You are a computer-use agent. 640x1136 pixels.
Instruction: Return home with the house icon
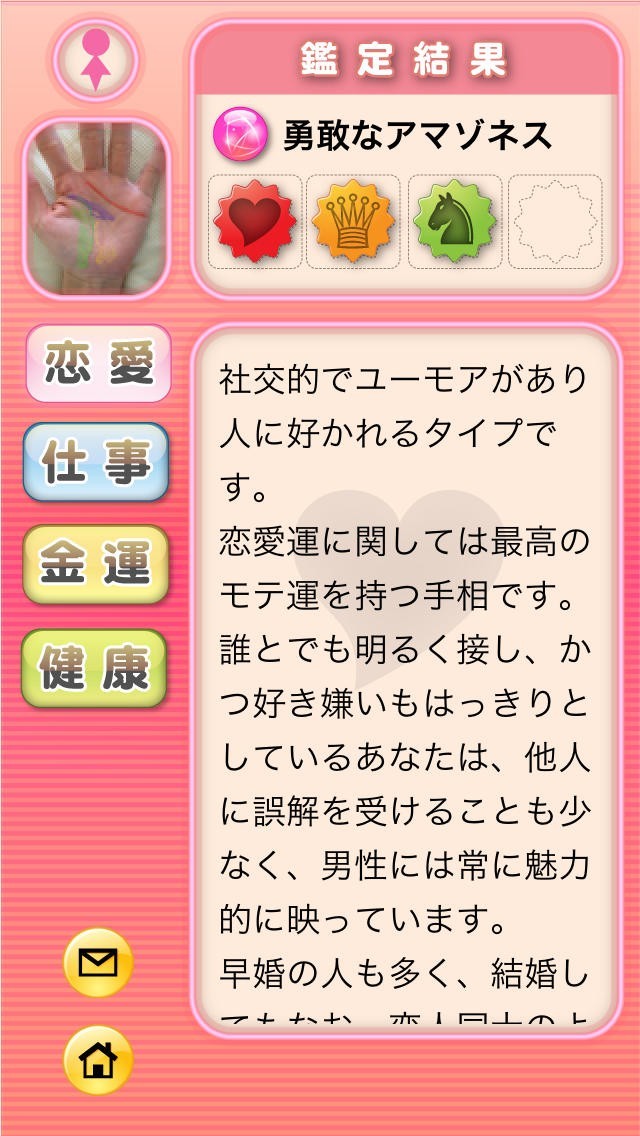tap(97, 1060)
